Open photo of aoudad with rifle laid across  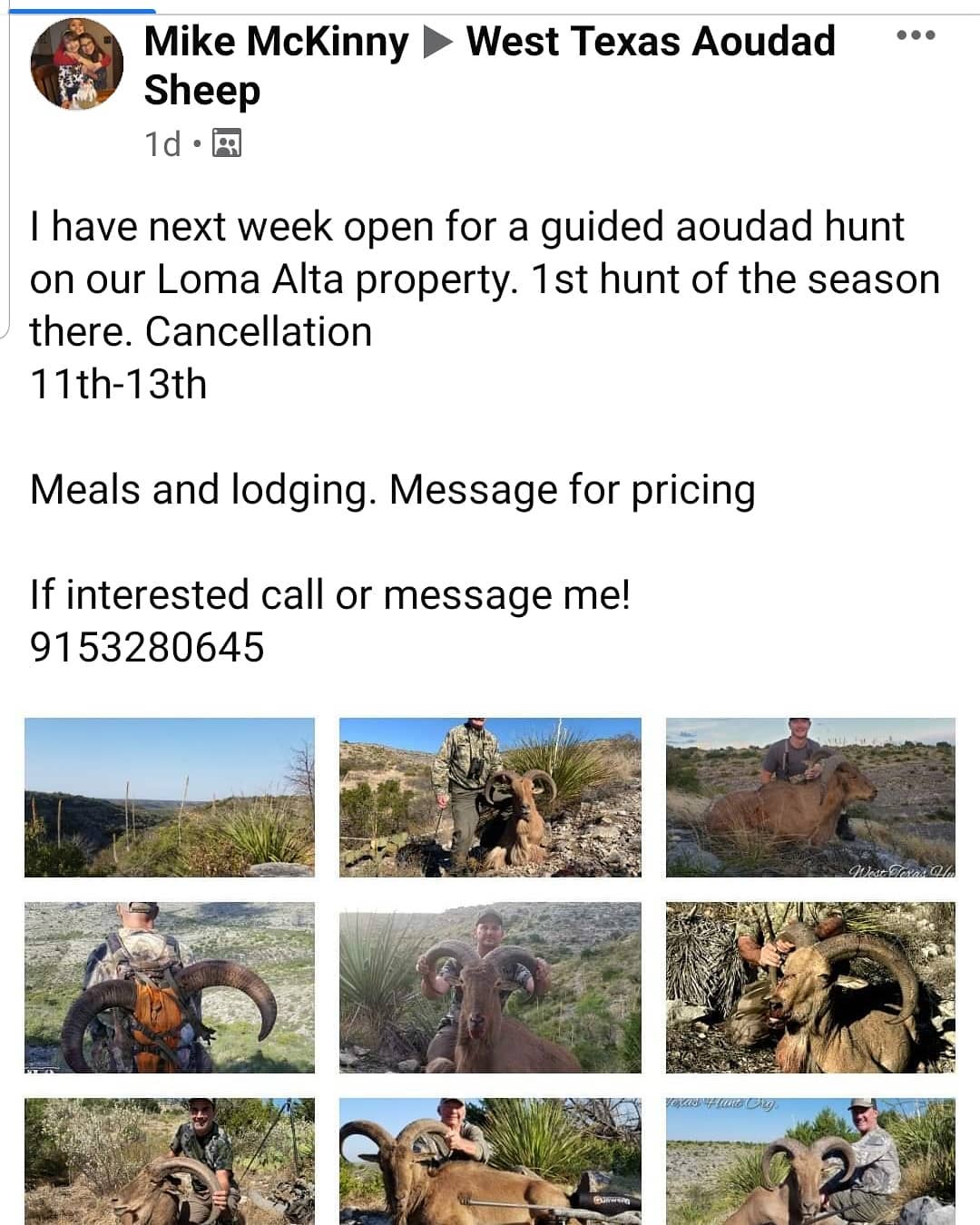(490, 1161)
